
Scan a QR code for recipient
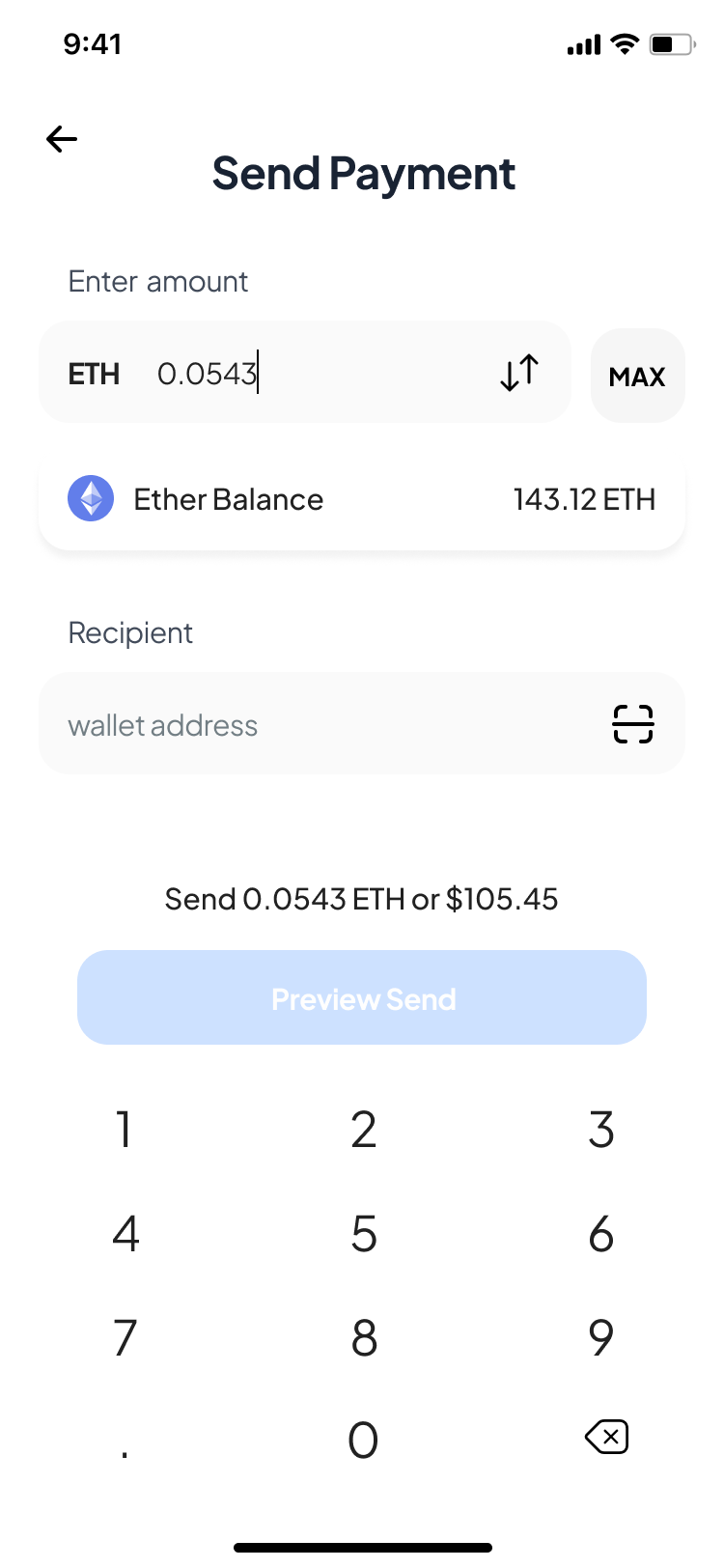[x=633, y=724]
